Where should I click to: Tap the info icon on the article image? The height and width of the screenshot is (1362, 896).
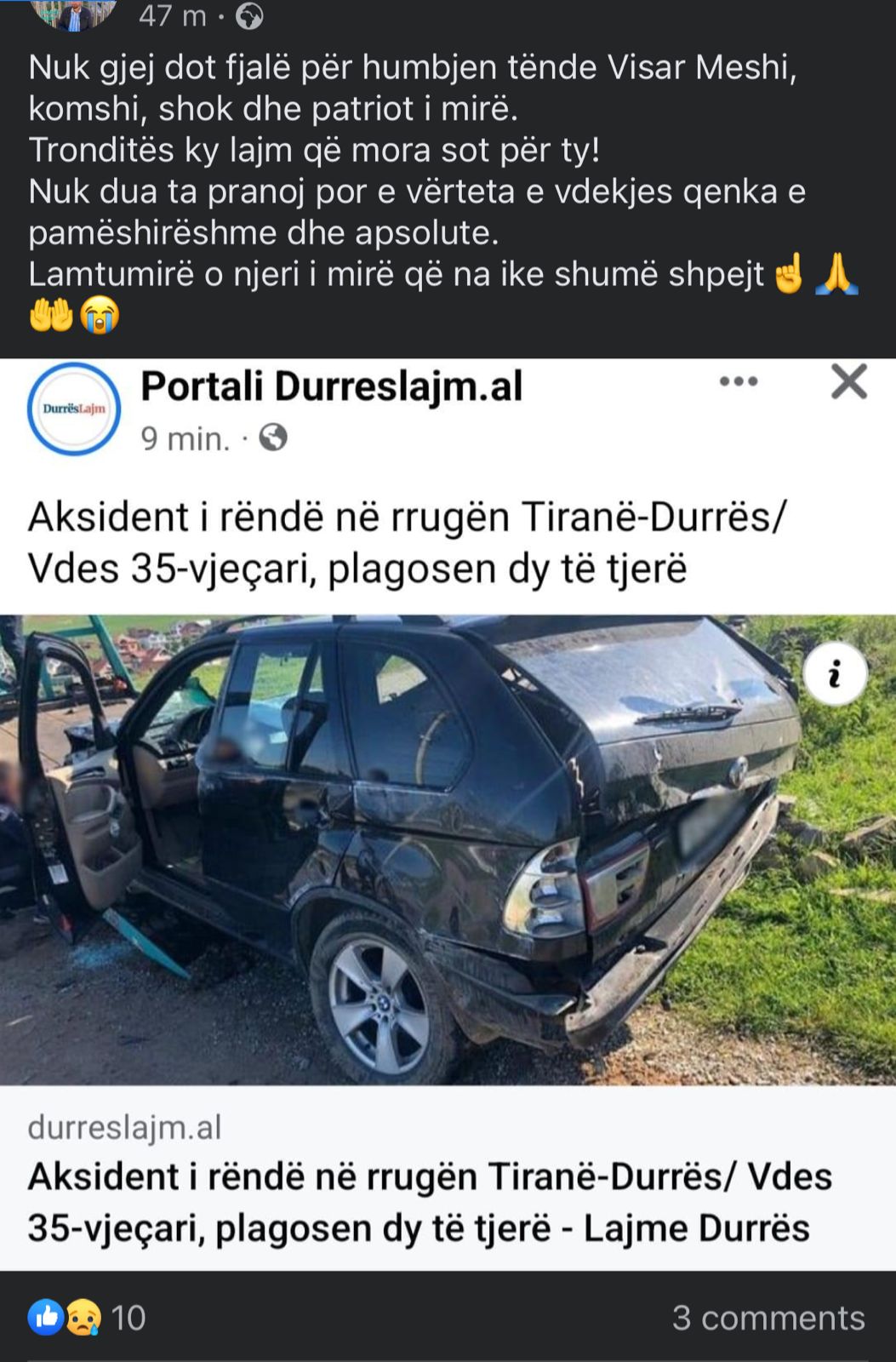835,674
